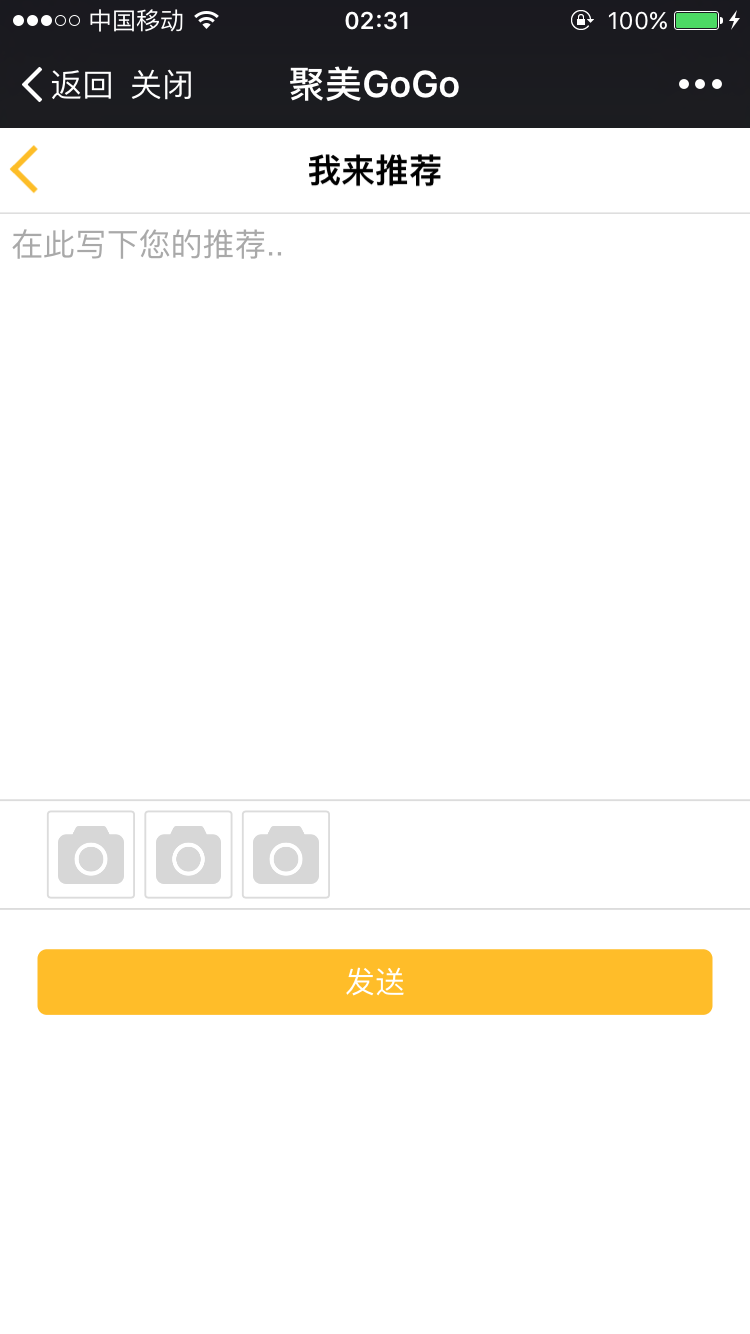The height and width of the screenshot is (1334, 750).
Task: Add a photo using the third camera slot
Action: pos(286,855)
